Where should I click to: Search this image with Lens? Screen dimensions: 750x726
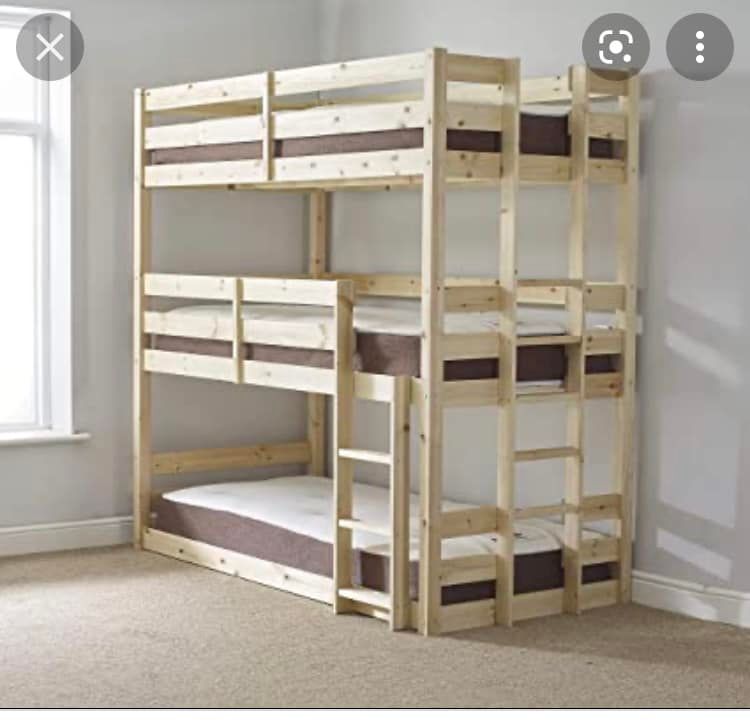(615, 47)
